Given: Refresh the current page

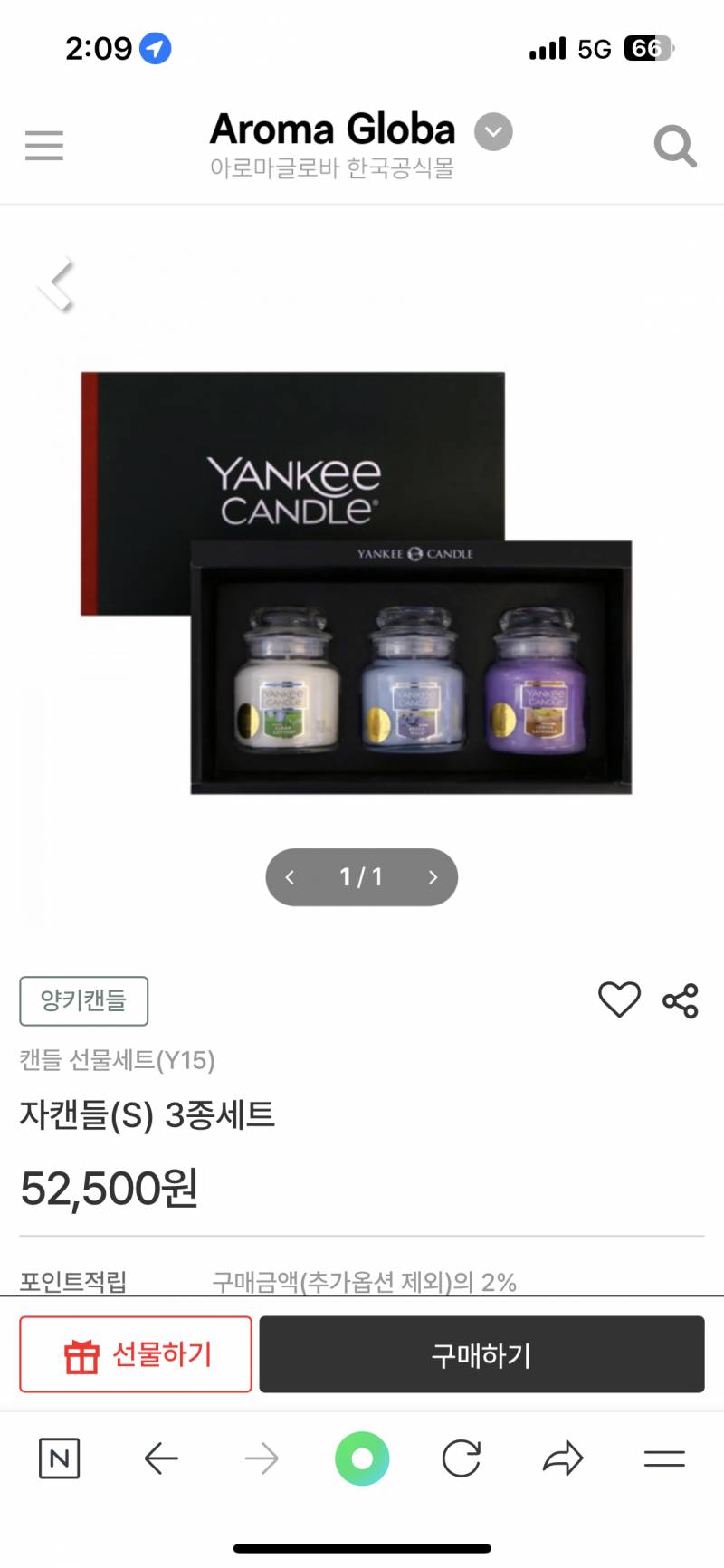Looking at the screenshot, I should tap(462, 1458).
